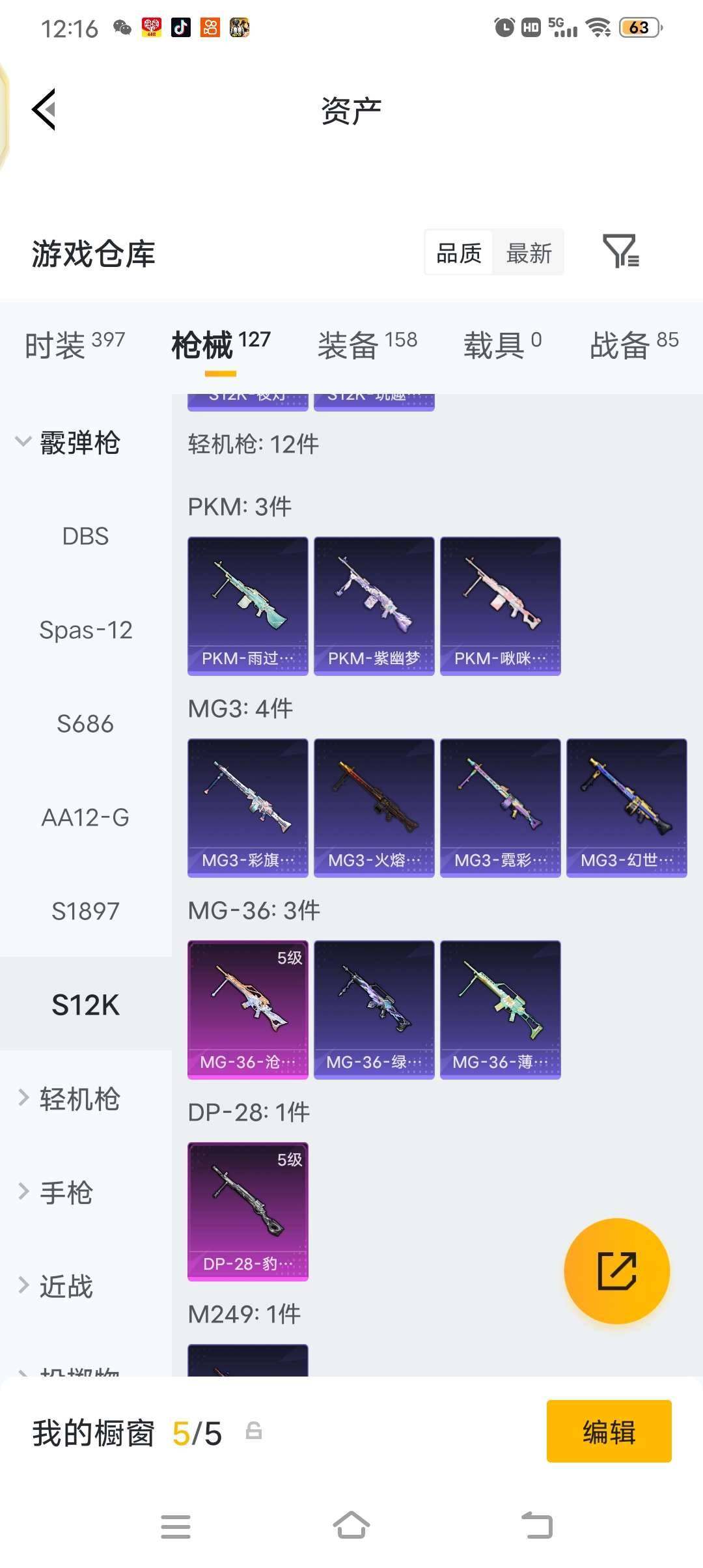
Task: Switch to the 时装 tab
Action: [x=74, y=344]
